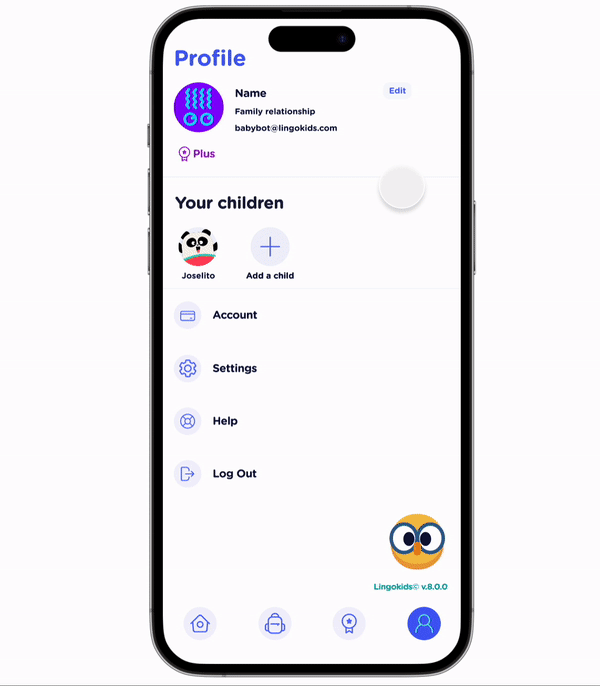The height and width of the screenshot is (686, 600).
Task: Switch to the backpack tab
Action: [275, 624]
